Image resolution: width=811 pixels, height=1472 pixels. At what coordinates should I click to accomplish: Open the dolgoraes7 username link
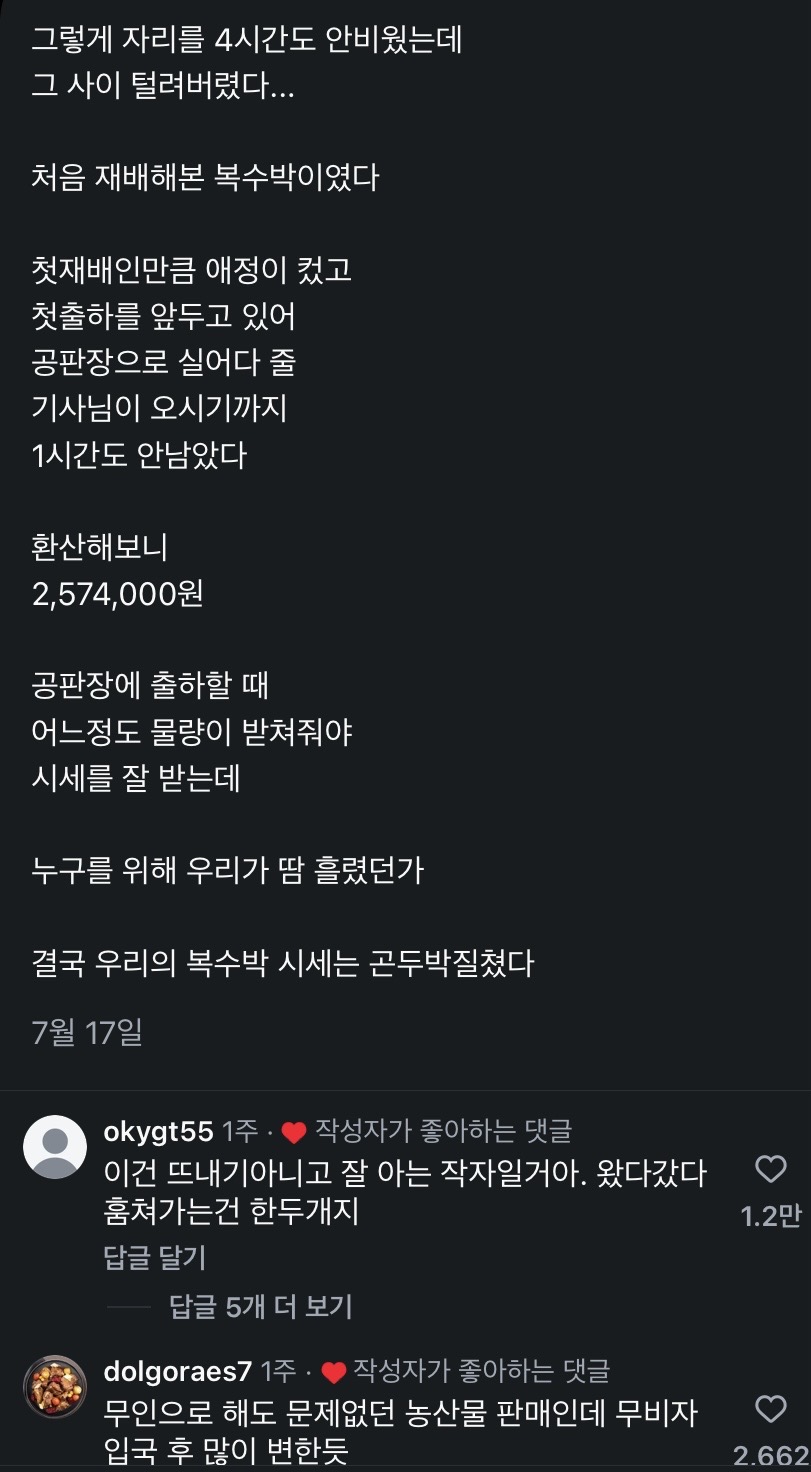coord(178,1371)
